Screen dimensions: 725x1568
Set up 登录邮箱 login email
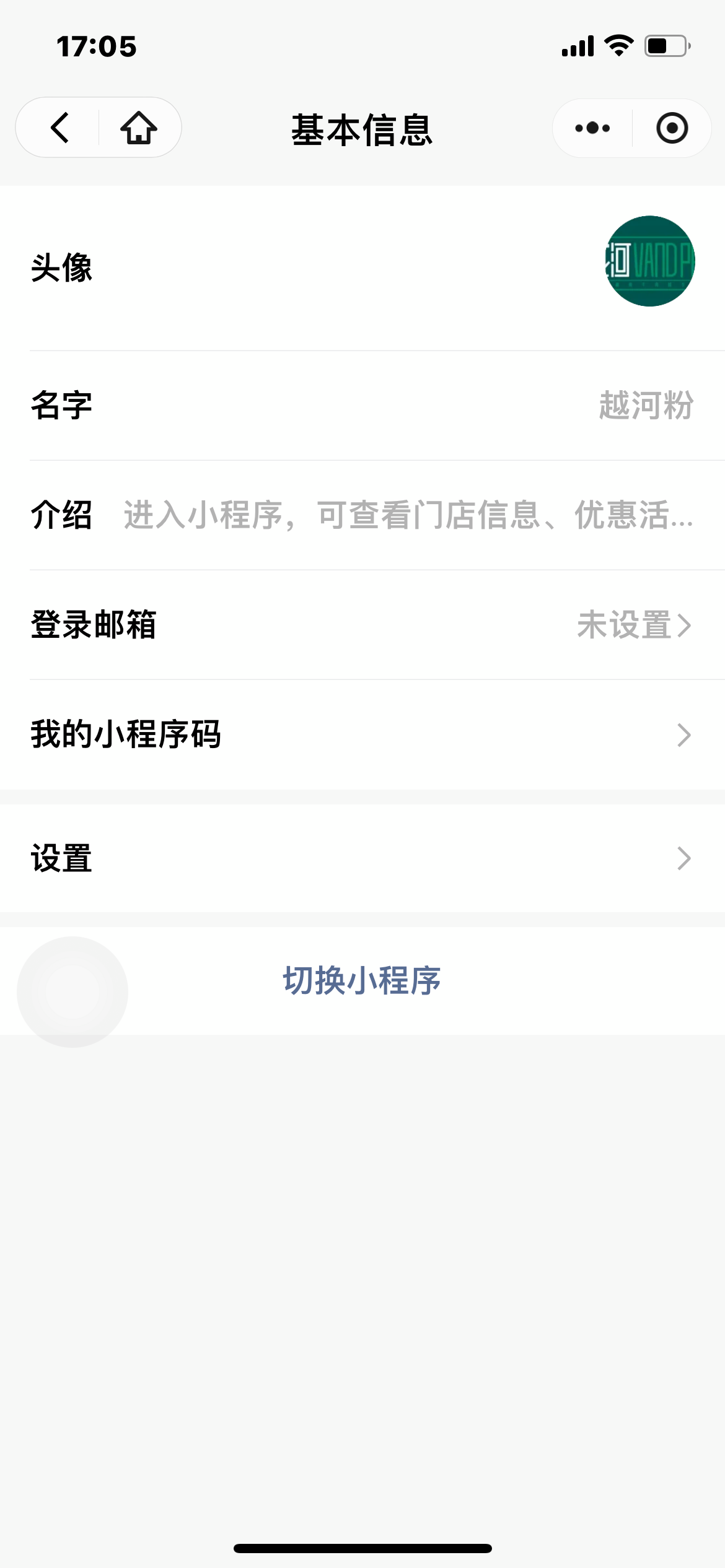(362, 625)
